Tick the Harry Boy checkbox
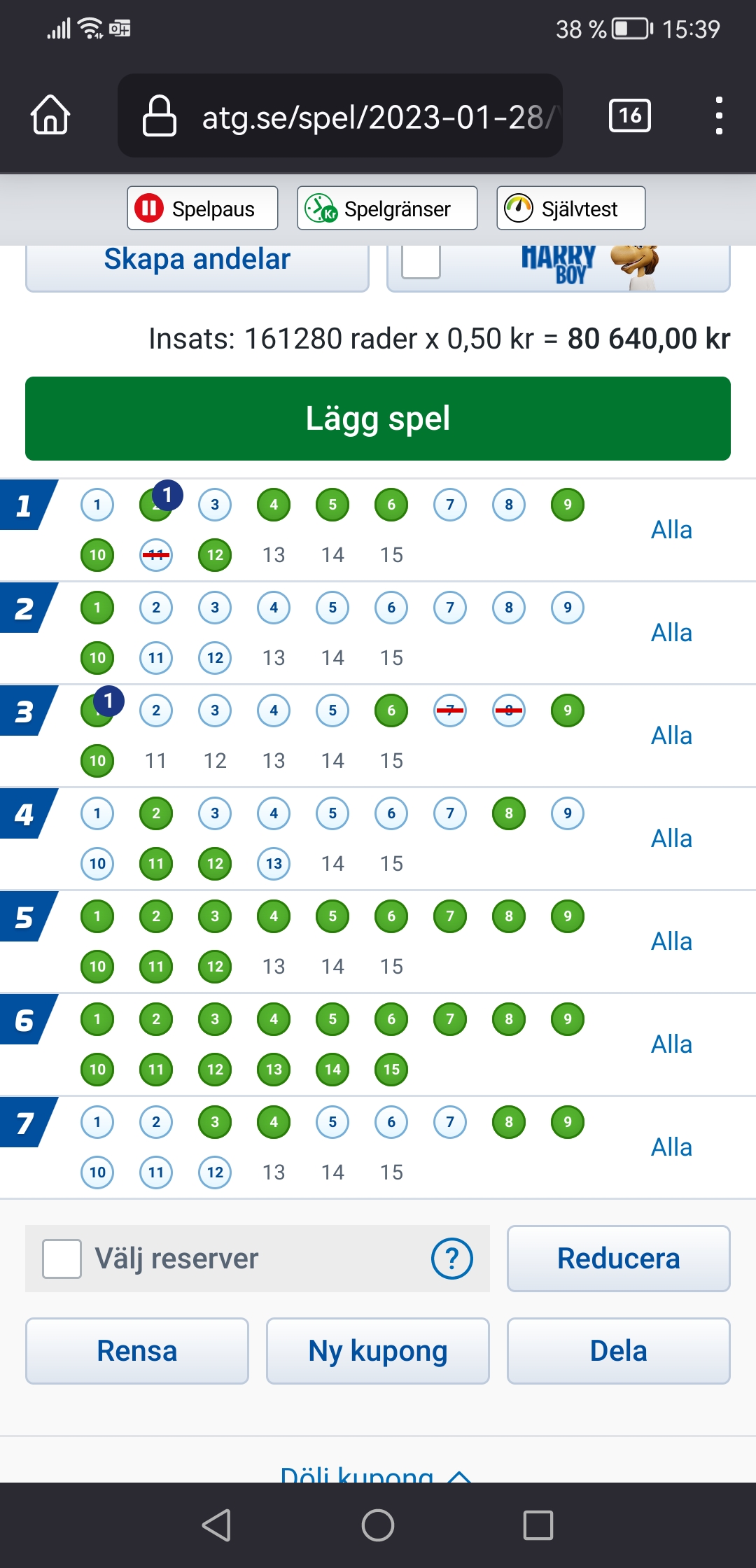The image size is (756, 1568). pos(421,262)
